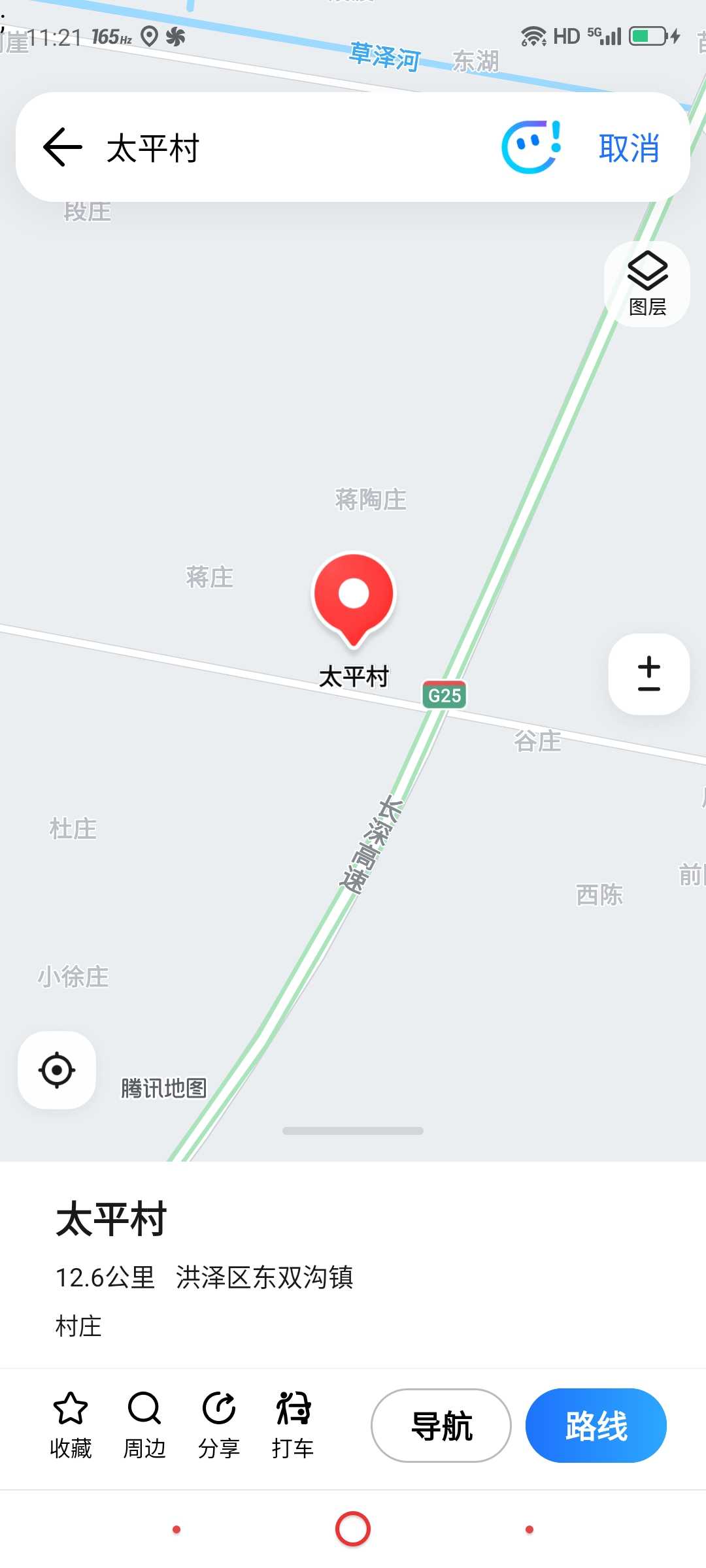Hail a ride with 打车
The width and height of the screenshot is (706, 1568).
[x=293, y=1426]
